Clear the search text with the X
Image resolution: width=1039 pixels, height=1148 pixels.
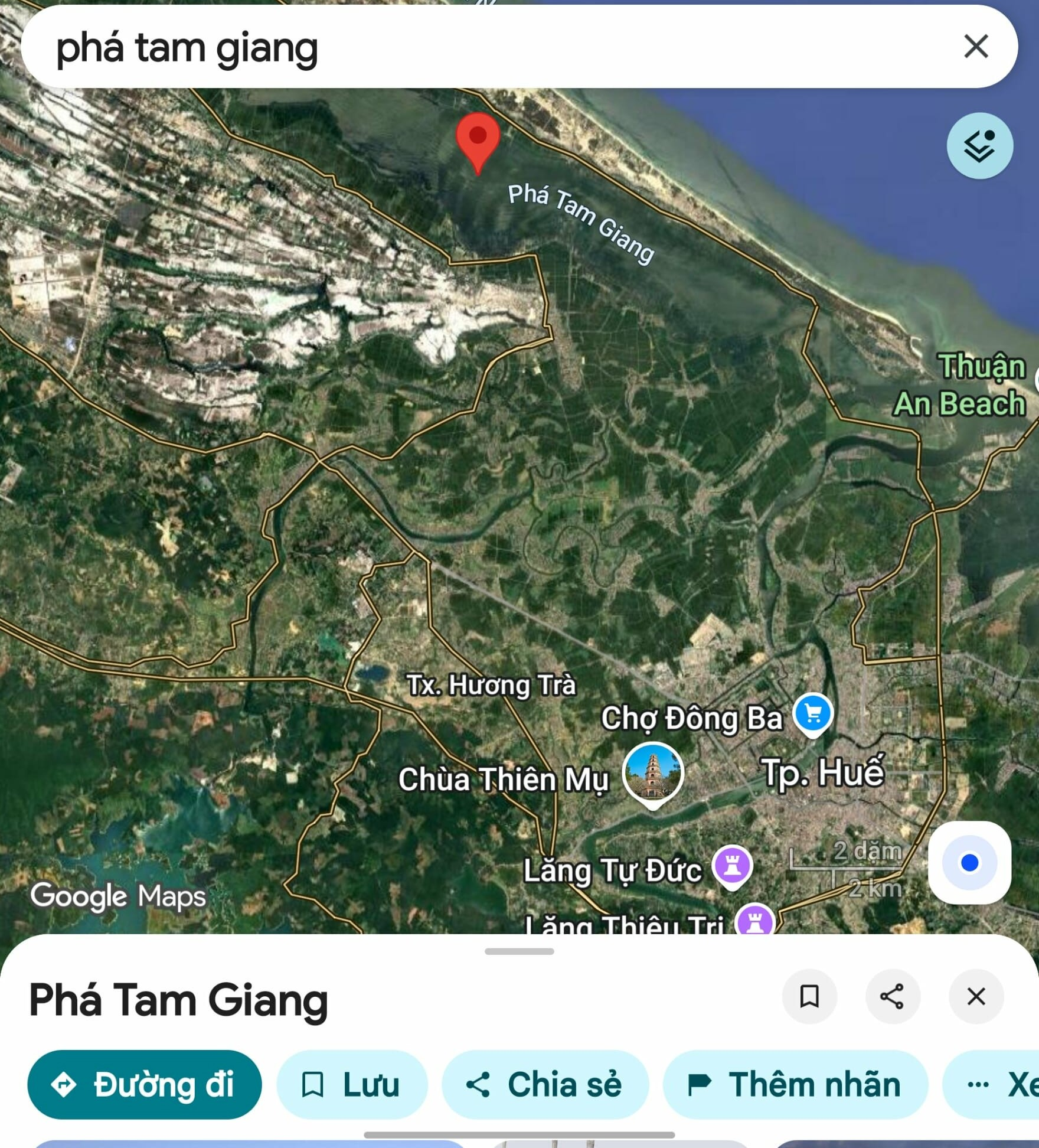point(976,46)
